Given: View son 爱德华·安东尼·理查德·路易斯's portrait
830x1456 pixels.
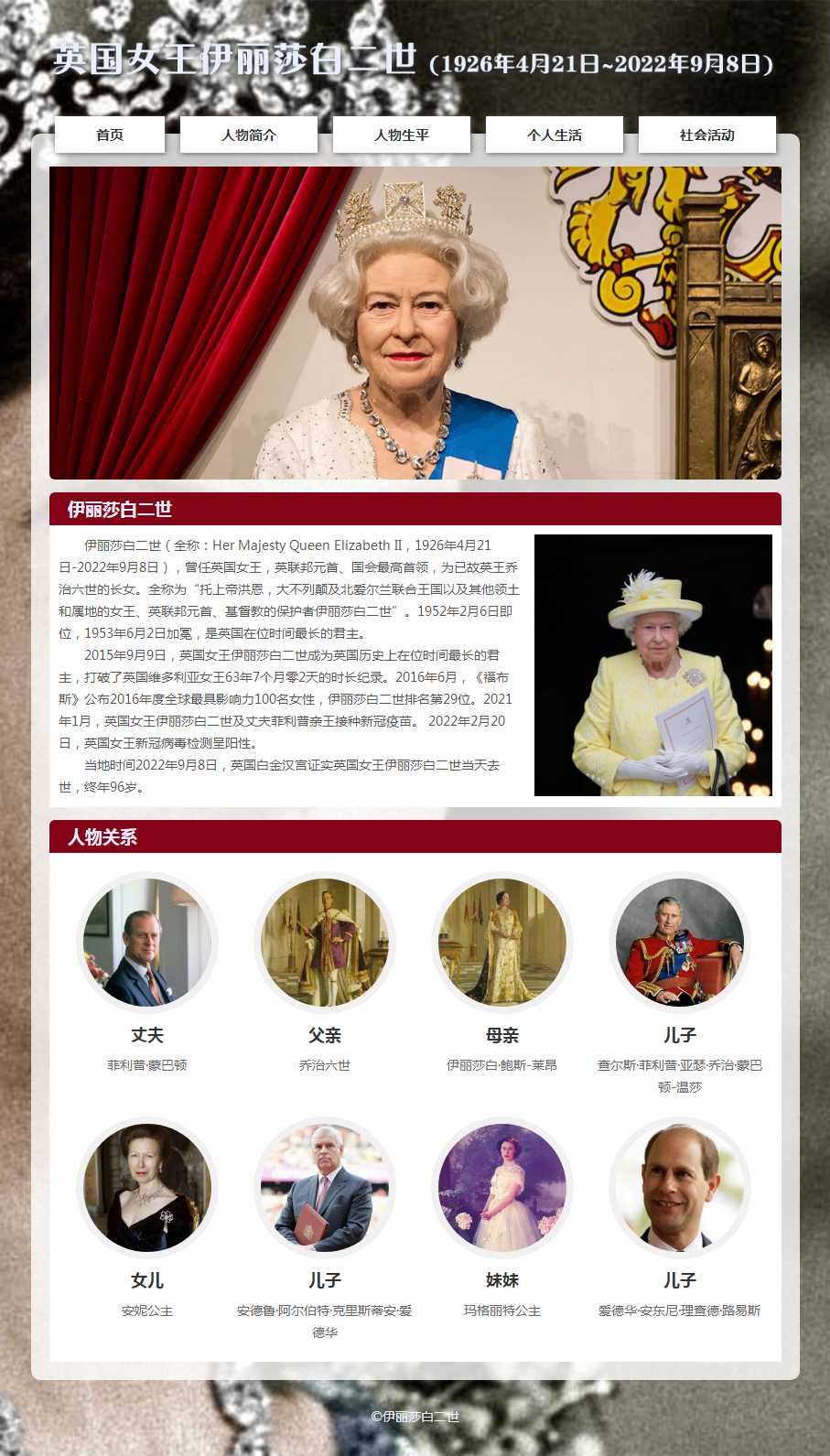Looking at the screenshot, I should coord(680,1188).
